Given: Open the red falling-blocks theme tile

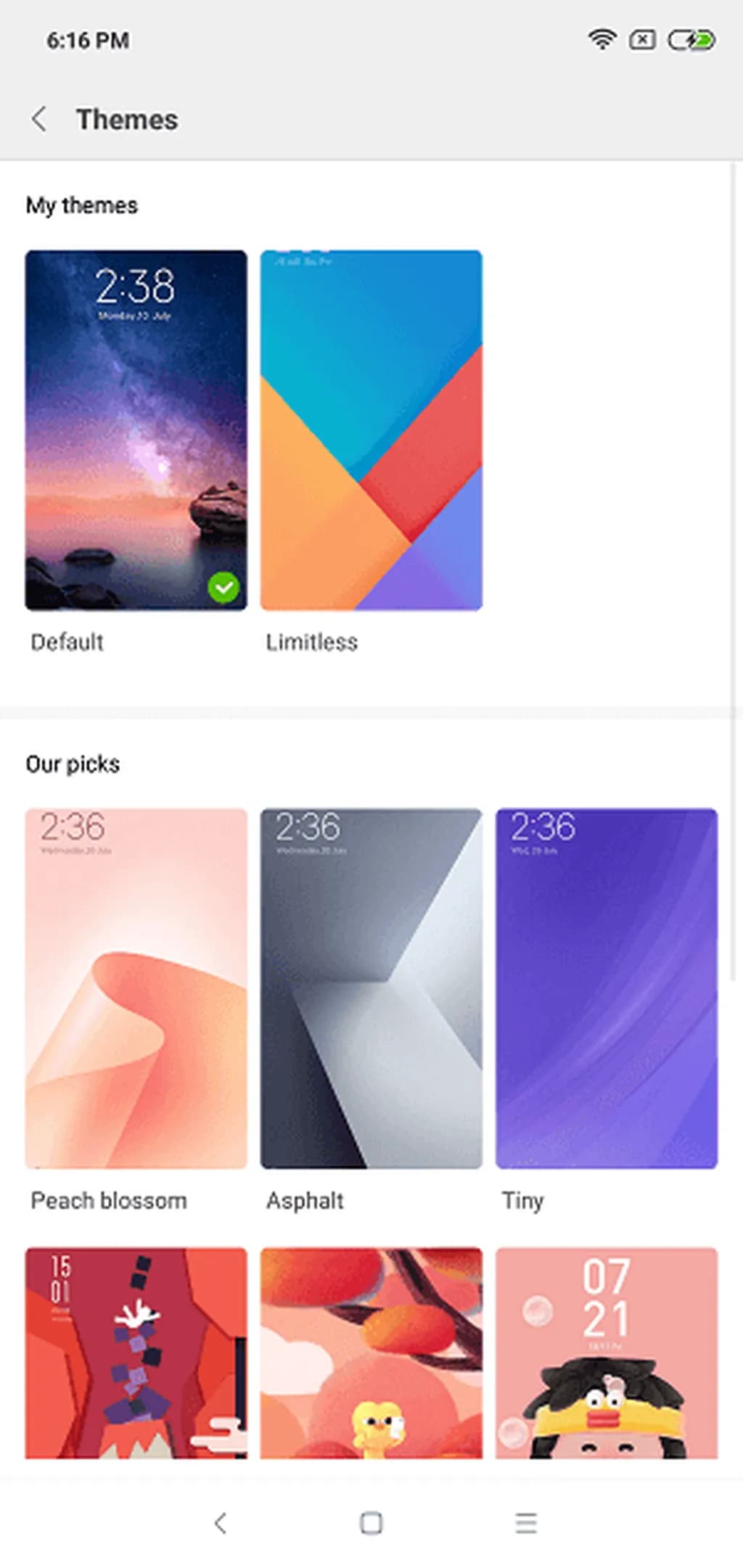Looking at the screenshot, I should click(x=136, y=1352).
